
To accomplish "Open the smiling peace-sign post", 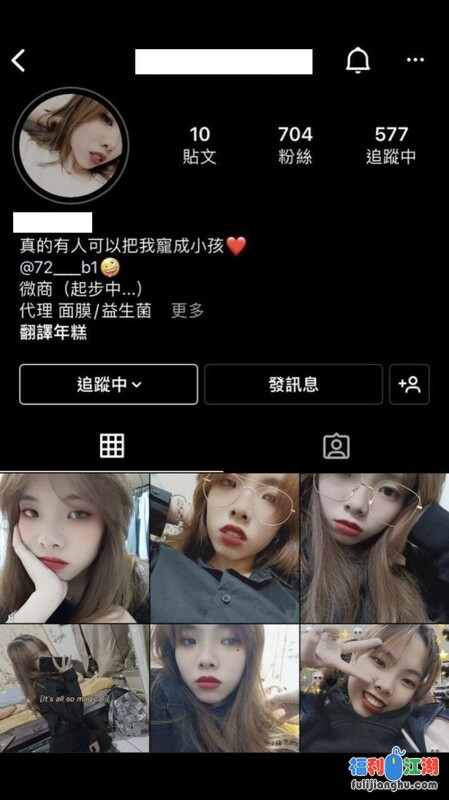I will tap(375, 688).
